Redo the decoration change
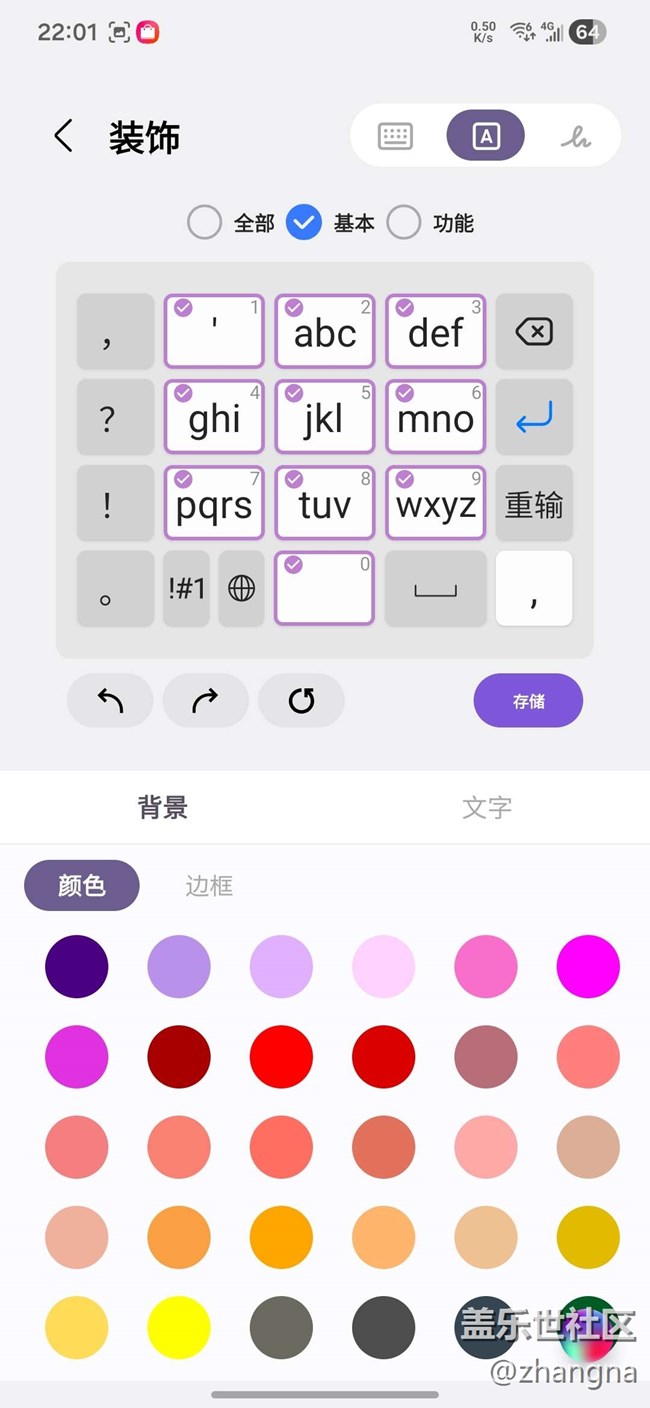Image resolution: width=650 pixels, height=1408 pixels. 205,701
